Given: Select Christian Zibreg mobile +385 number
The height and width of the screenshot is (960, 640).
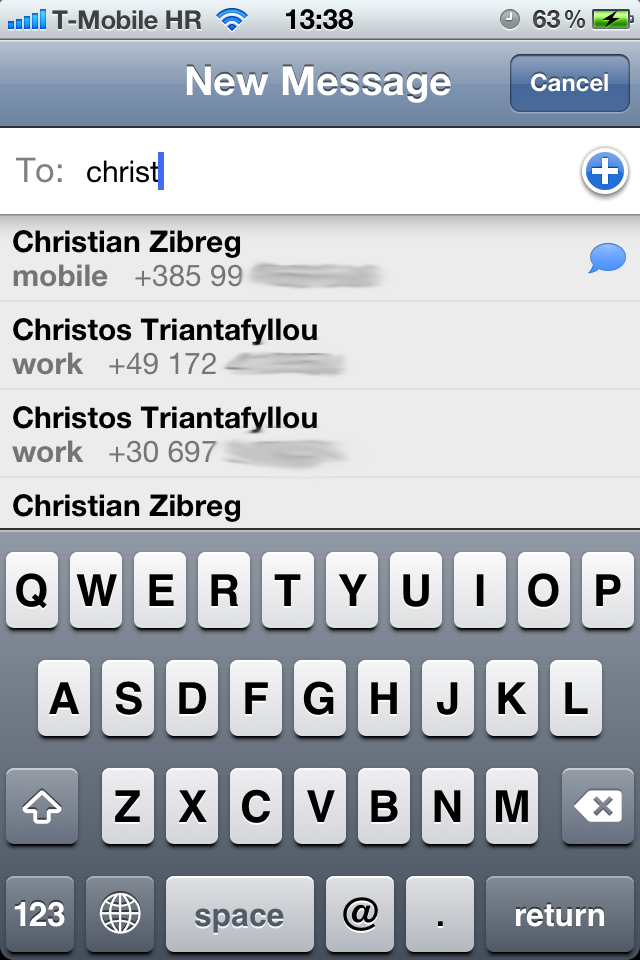Looking at the screenshot, I should (x=300, y=258).
